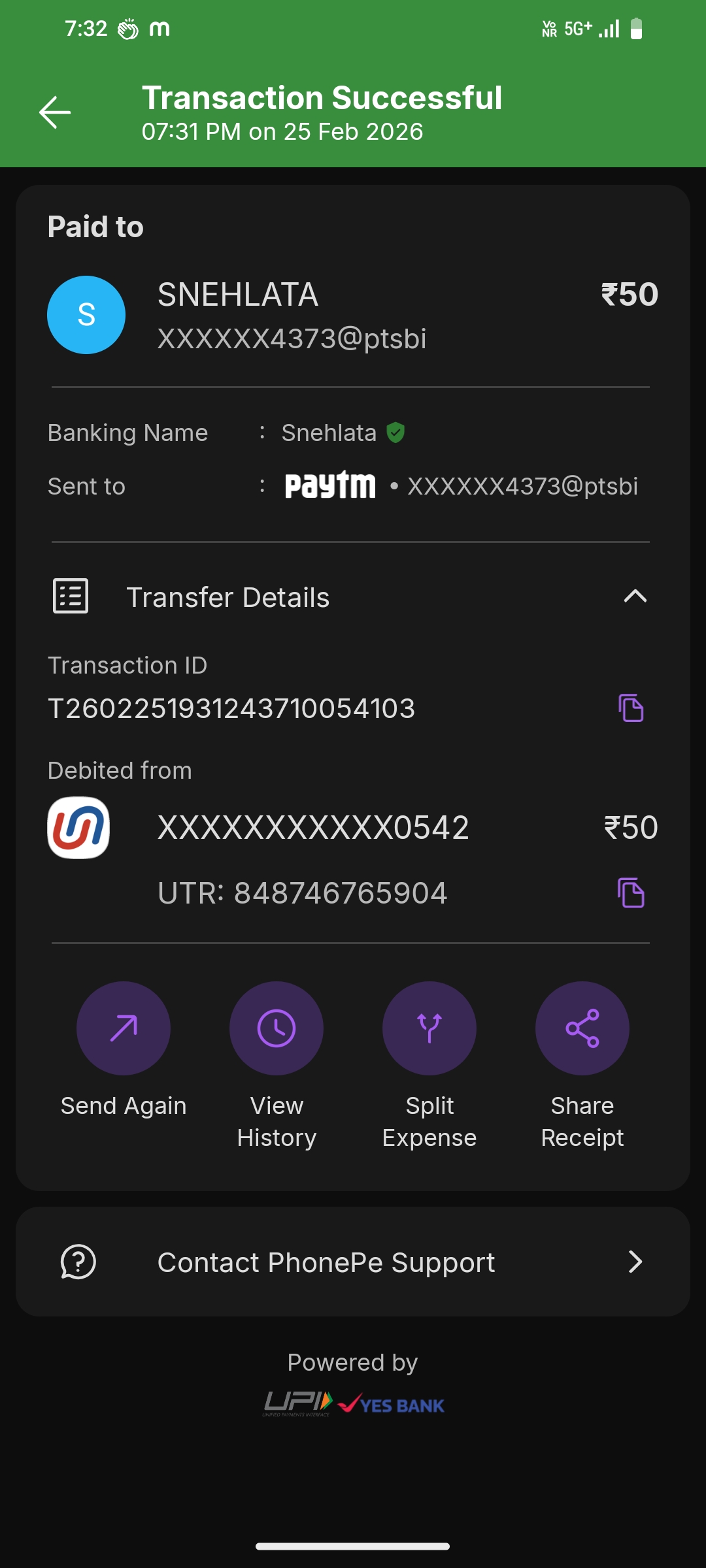Share Receipt of this transaction
The height and width of the screenshot is (1568, 706).
[x=582, y=1028]
